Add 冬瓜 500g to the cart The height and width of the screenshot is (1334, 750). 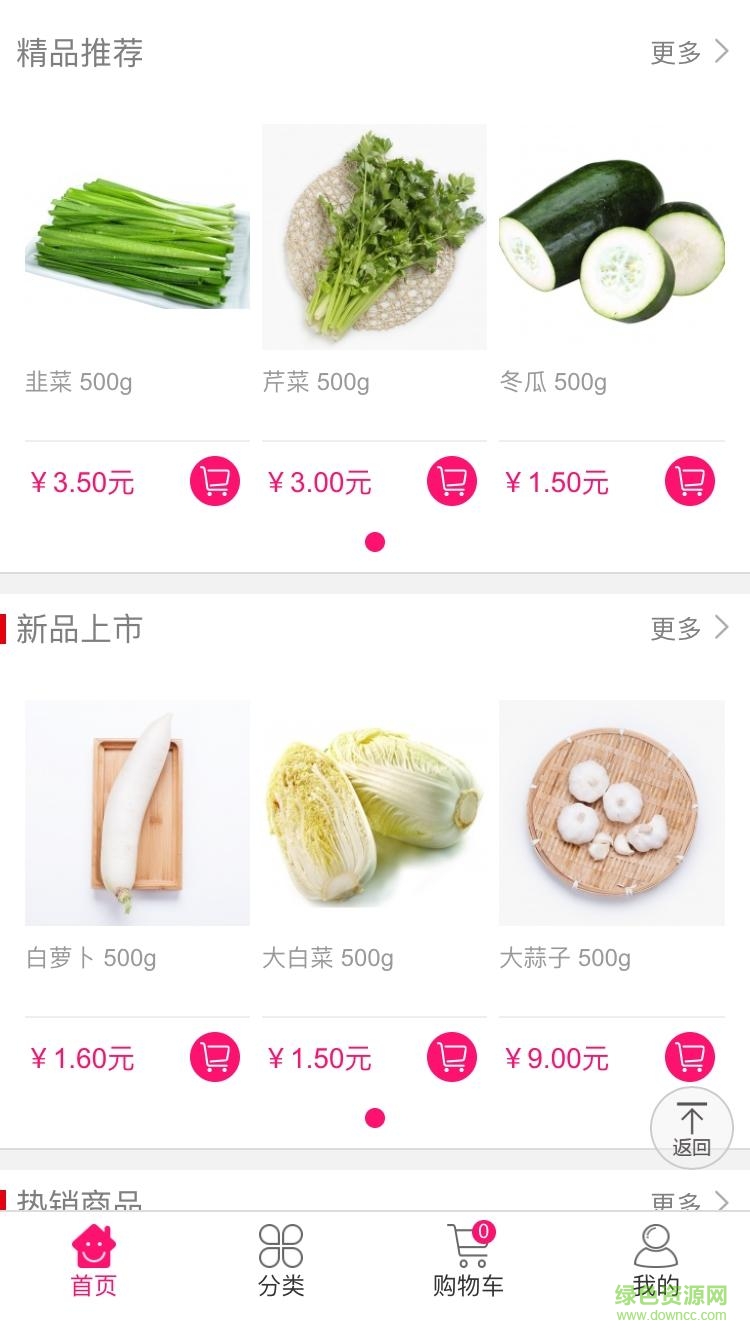690,481
